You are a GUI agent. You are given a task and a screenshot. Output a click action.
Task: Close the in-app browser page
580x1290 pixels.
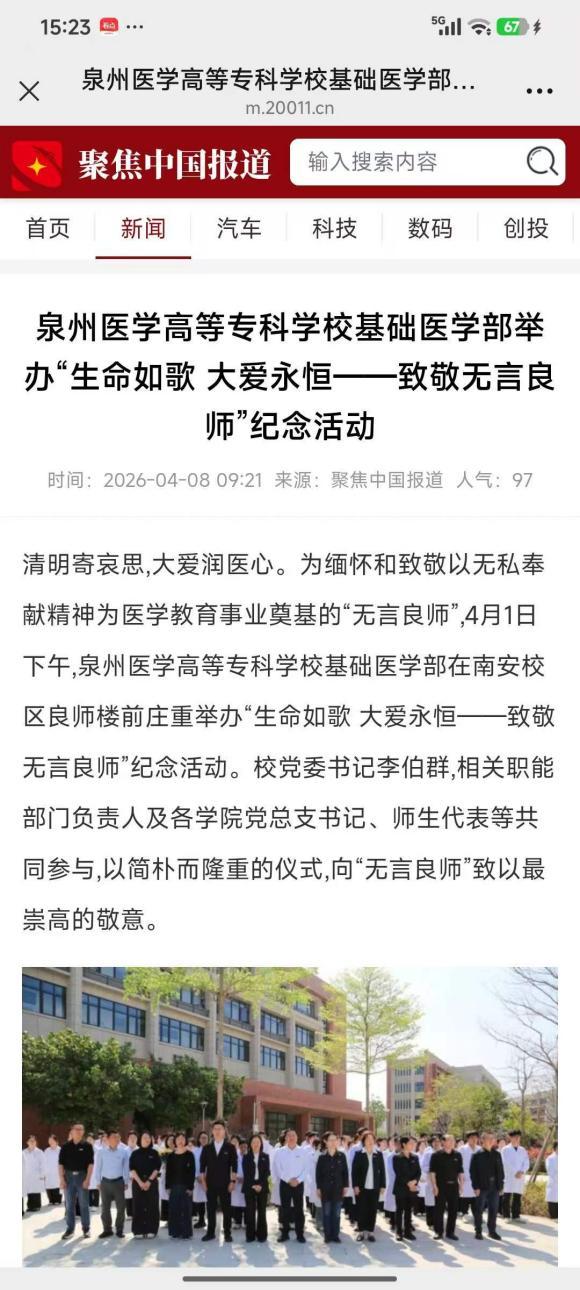tap(30, 91)
